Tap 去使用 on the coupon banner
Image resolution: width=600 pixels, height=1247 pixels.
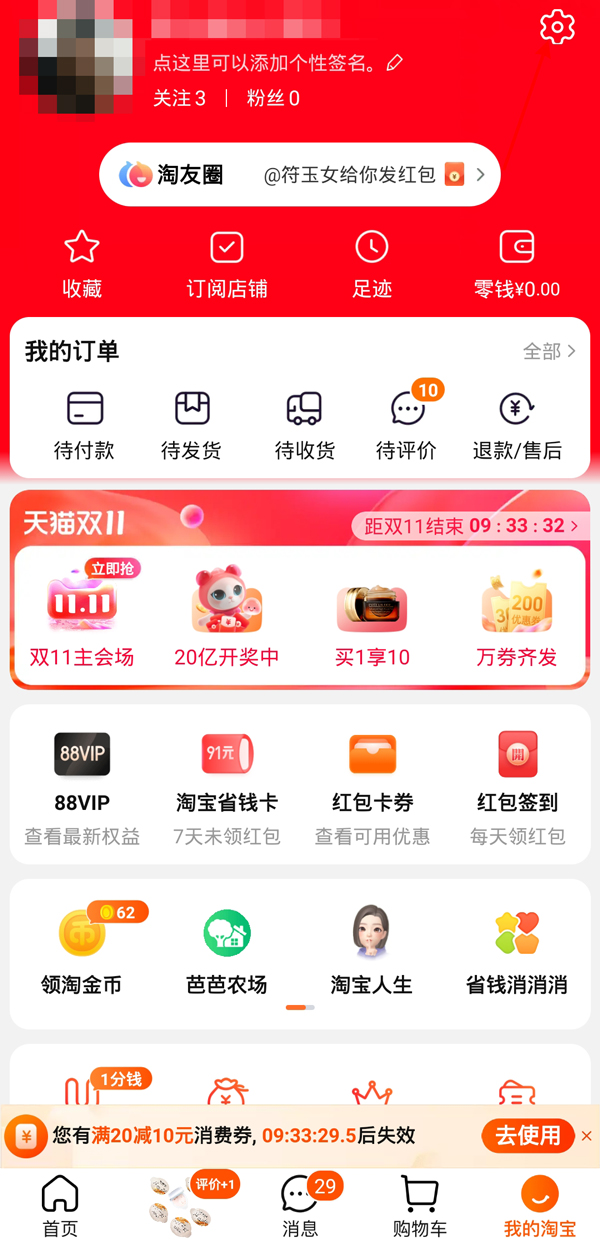point(528,1135)
